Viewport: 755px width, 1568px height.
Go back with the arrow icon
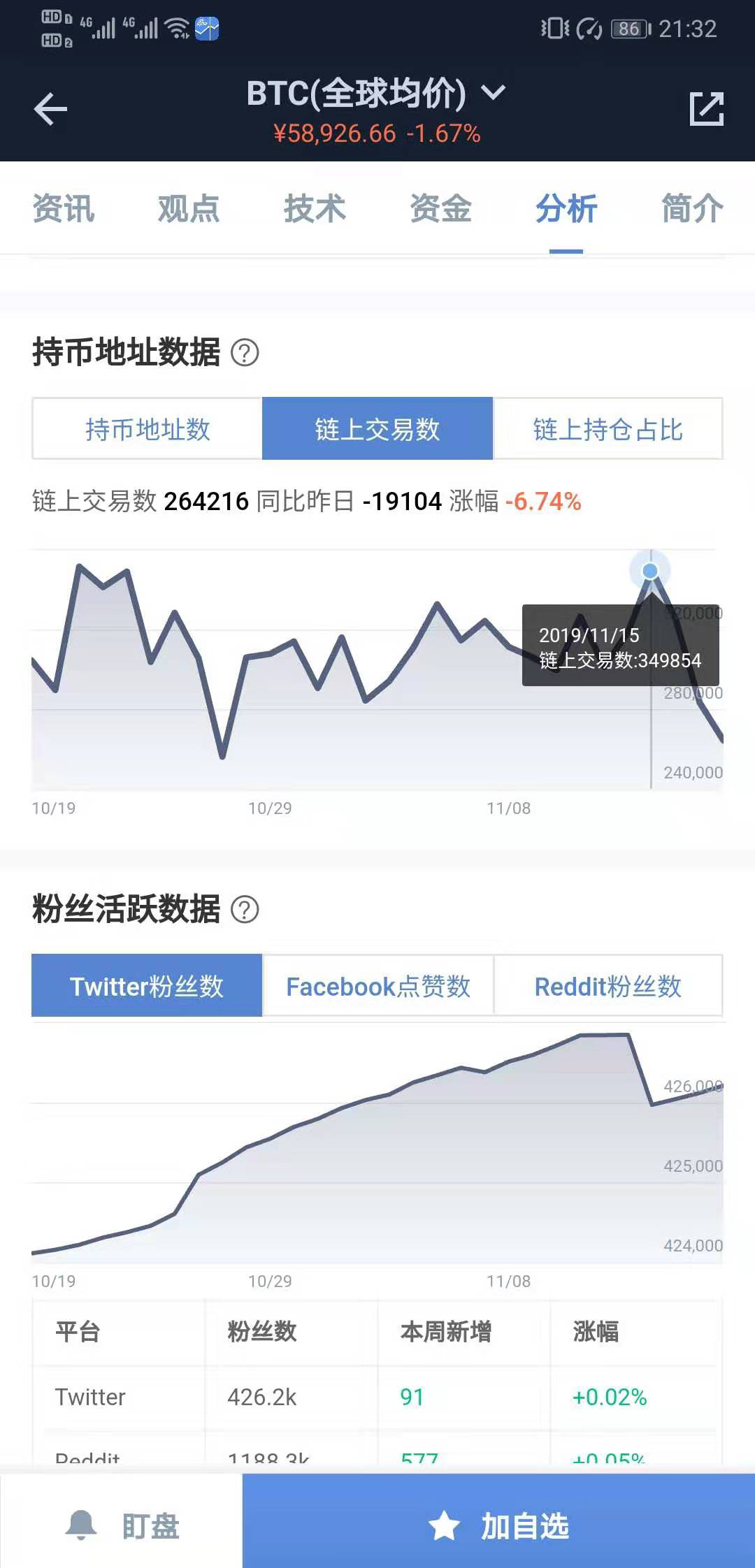tap(50, 109)
